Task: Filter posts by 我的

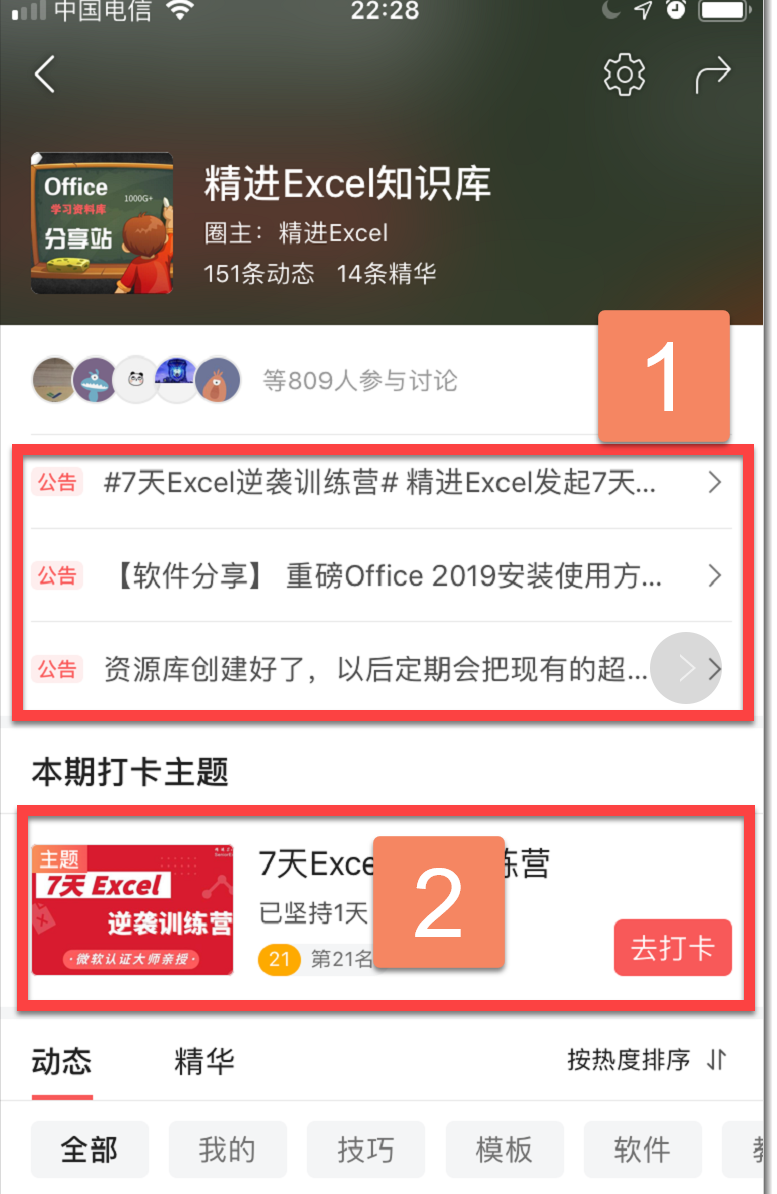Action: click(227, 1150)
